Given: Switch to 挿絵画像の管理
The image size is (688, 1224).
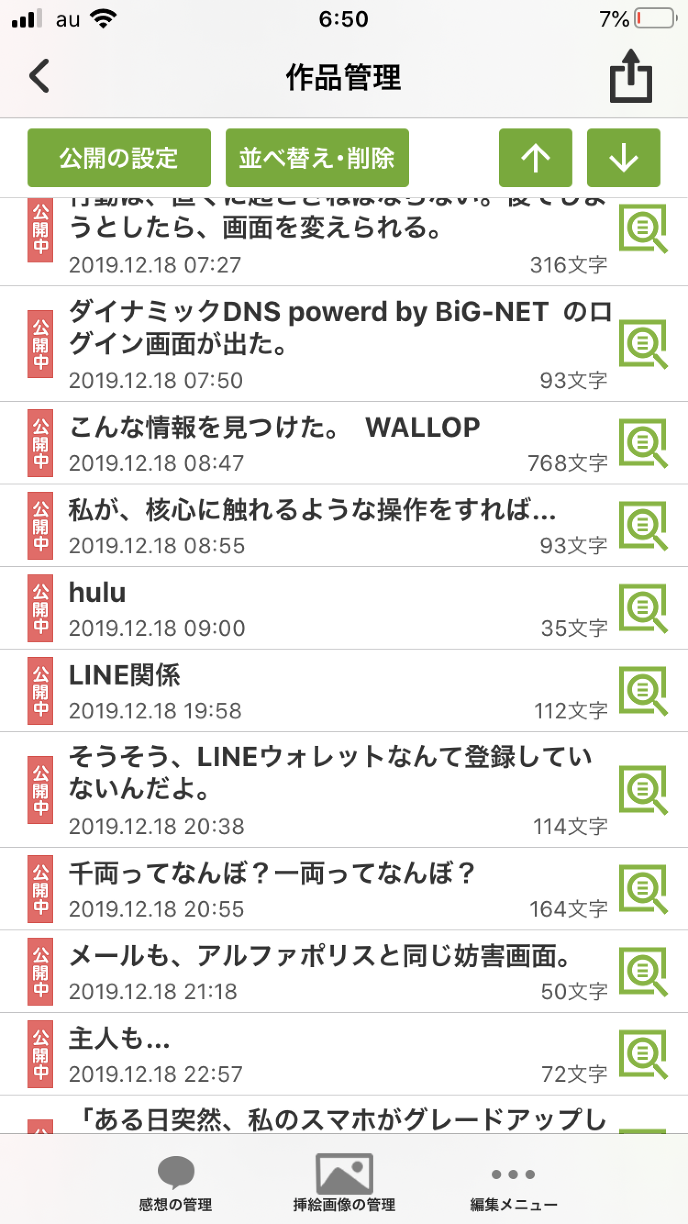Looking at the screenshot, I should [344, 1184].
